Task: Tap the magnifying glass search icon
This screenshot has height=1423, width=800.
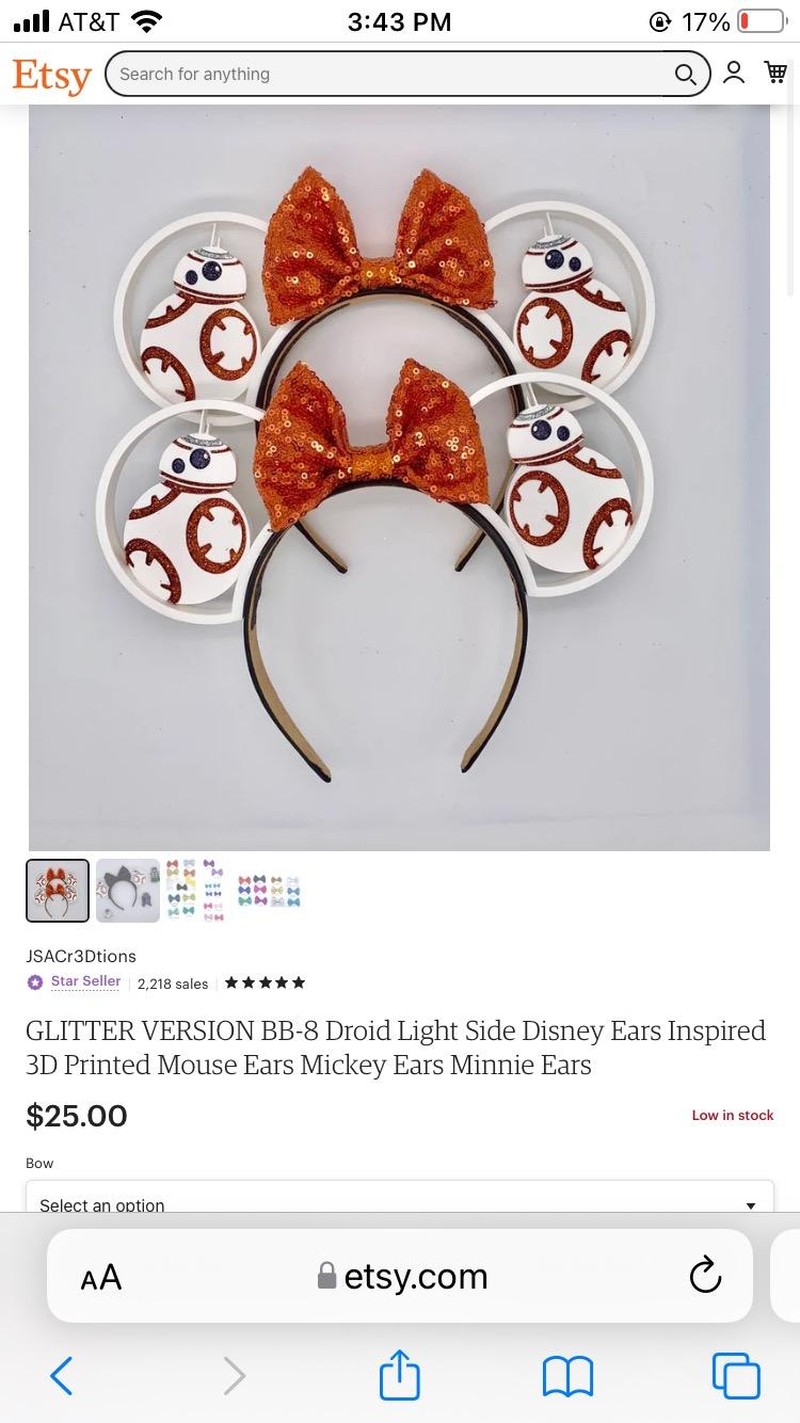Action: coord(685,74)
